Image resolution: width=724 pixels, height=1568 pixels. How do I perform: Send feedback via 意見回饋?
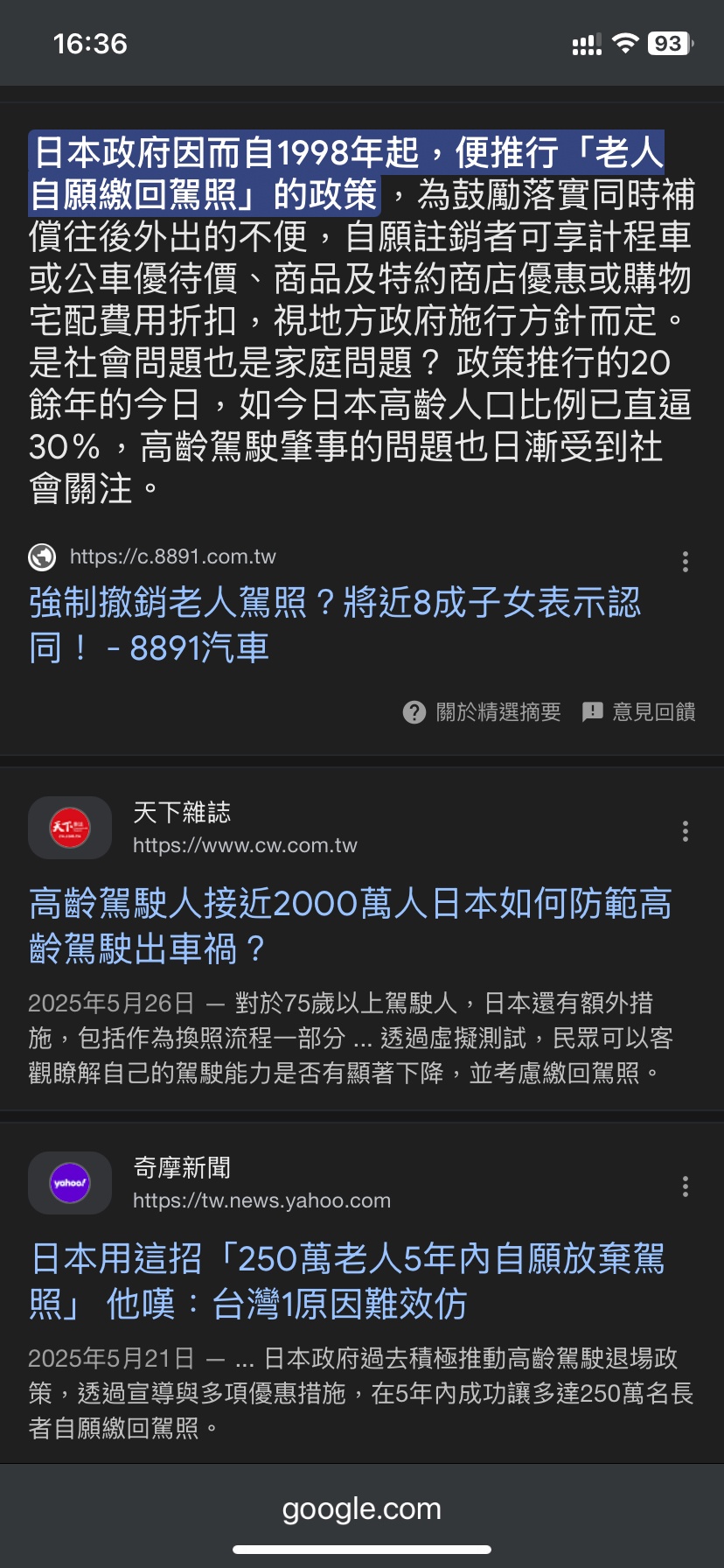pos(639,712)
